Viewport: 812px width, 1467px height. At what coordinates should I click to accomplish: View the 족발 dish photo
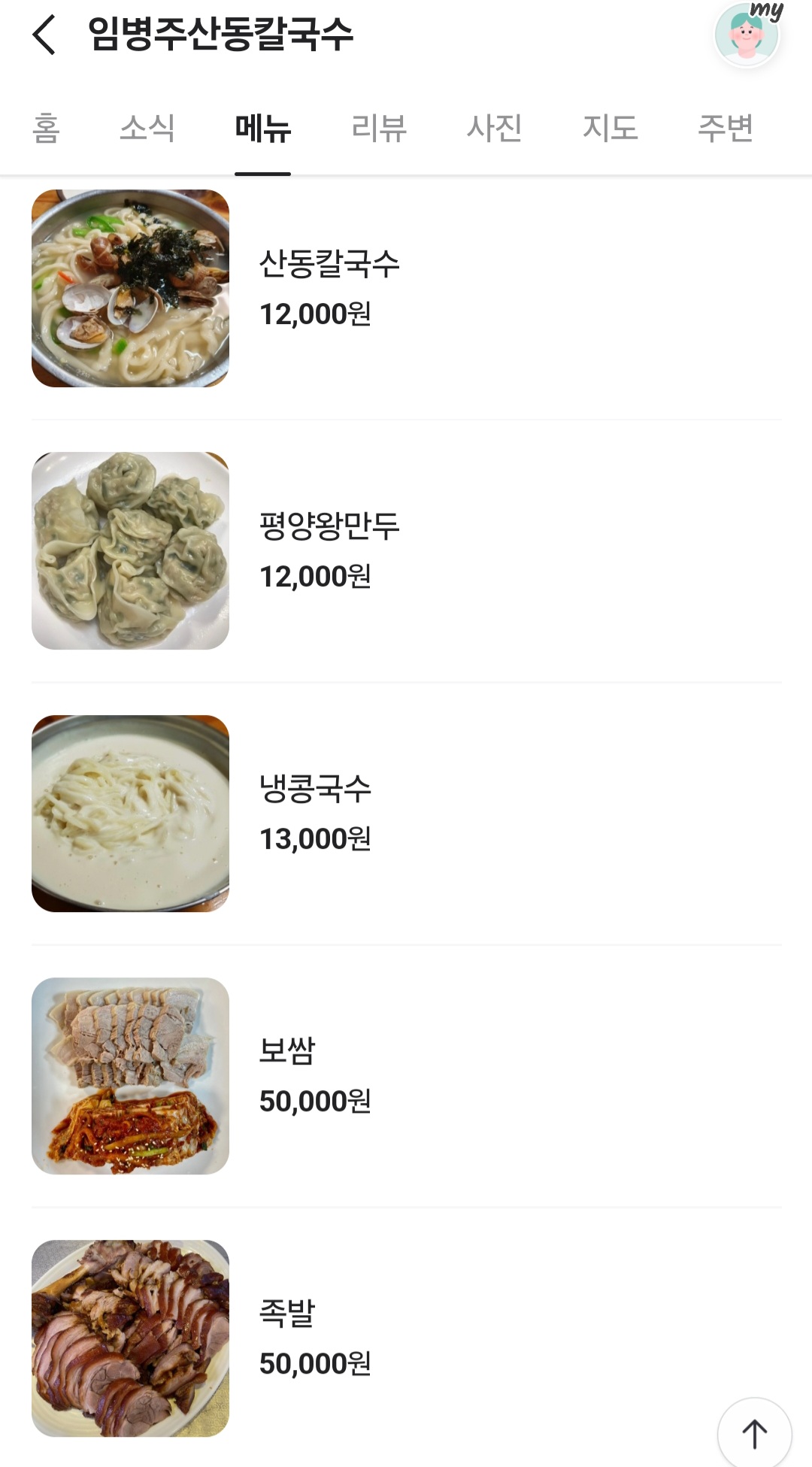tap(130, 1338)
